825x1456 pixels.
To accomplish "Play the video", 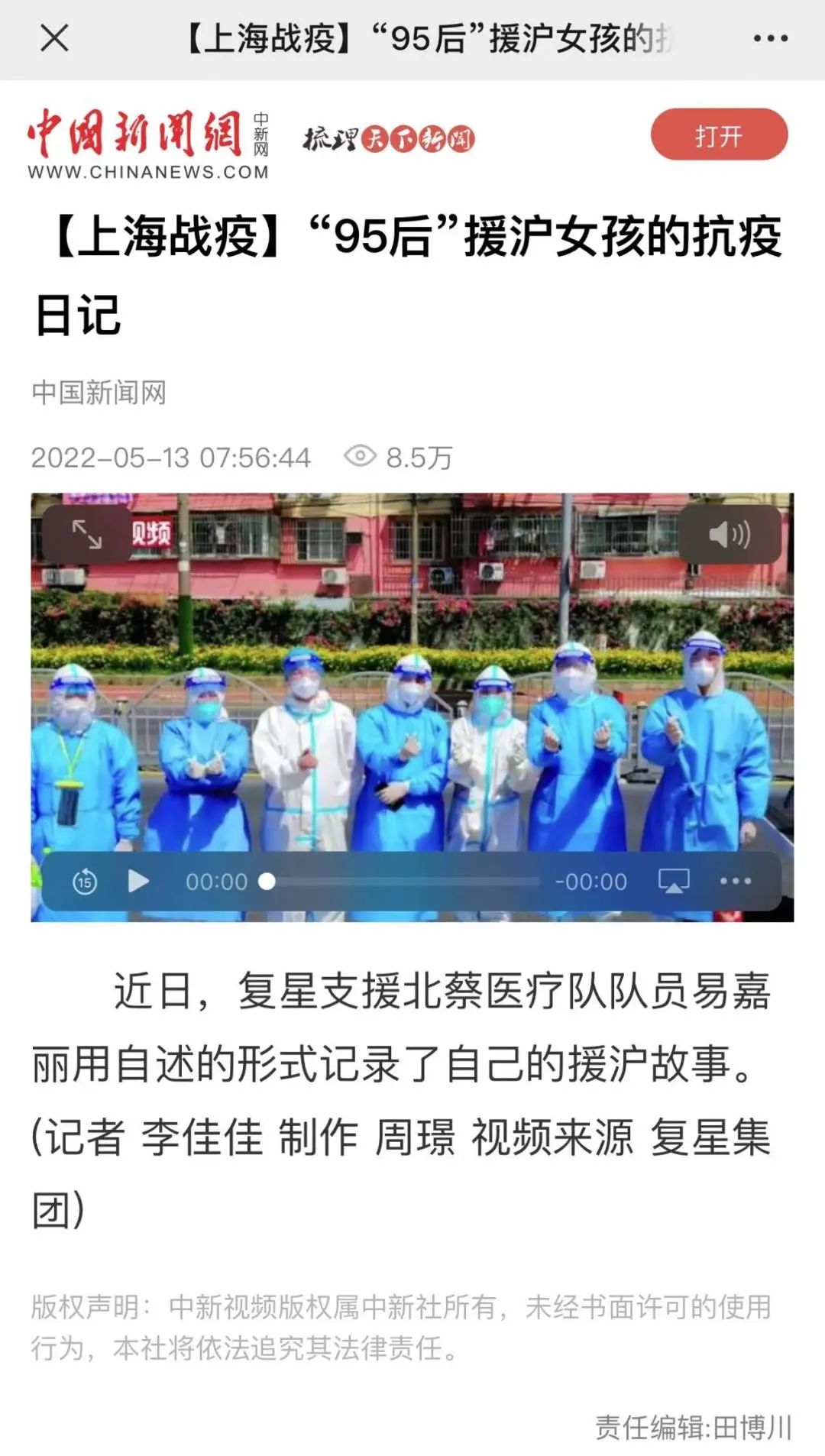I will [138, 882].
